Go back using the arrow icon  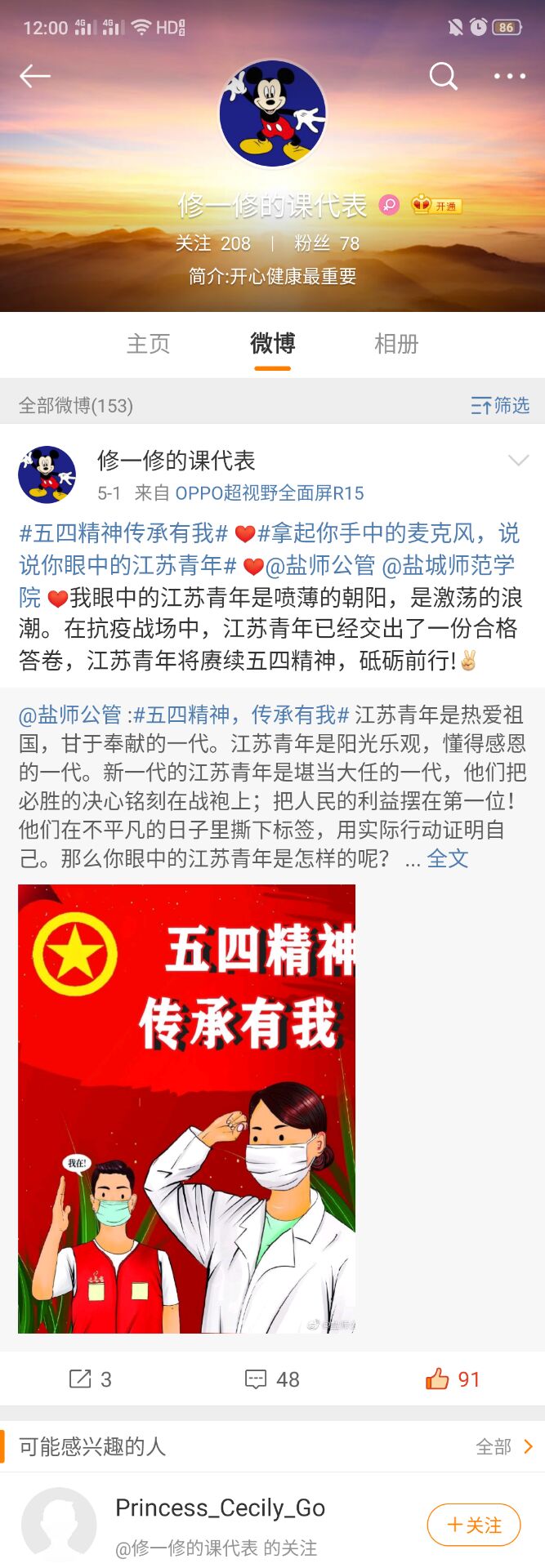(x=35, y=76)
